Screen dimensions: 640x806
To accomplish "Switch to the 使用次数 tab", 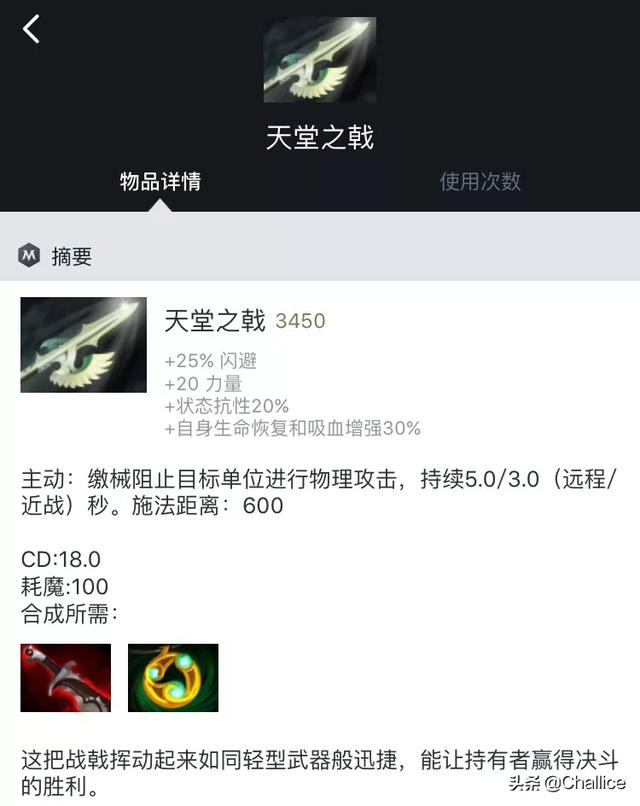I will click(x=480, y=181).
